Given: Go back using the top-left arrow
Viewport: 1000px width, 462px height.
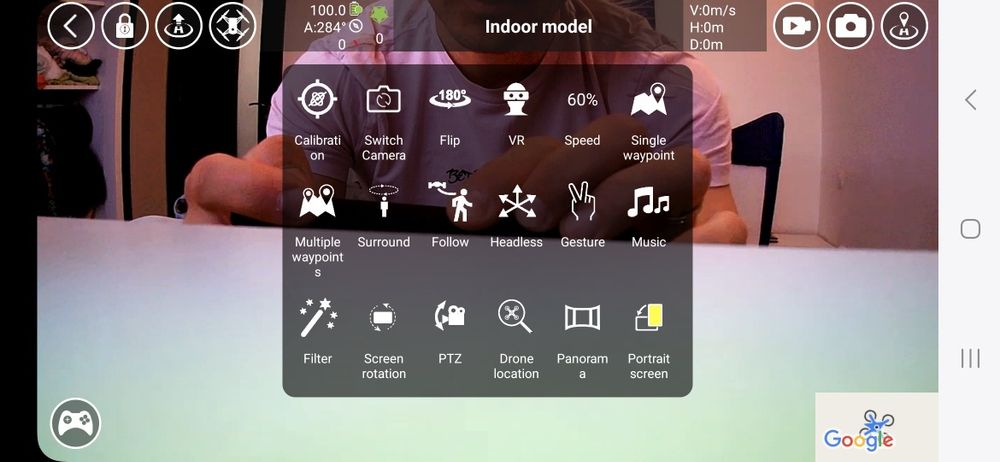Looking at the screenshot, I should tap(71, 26).
